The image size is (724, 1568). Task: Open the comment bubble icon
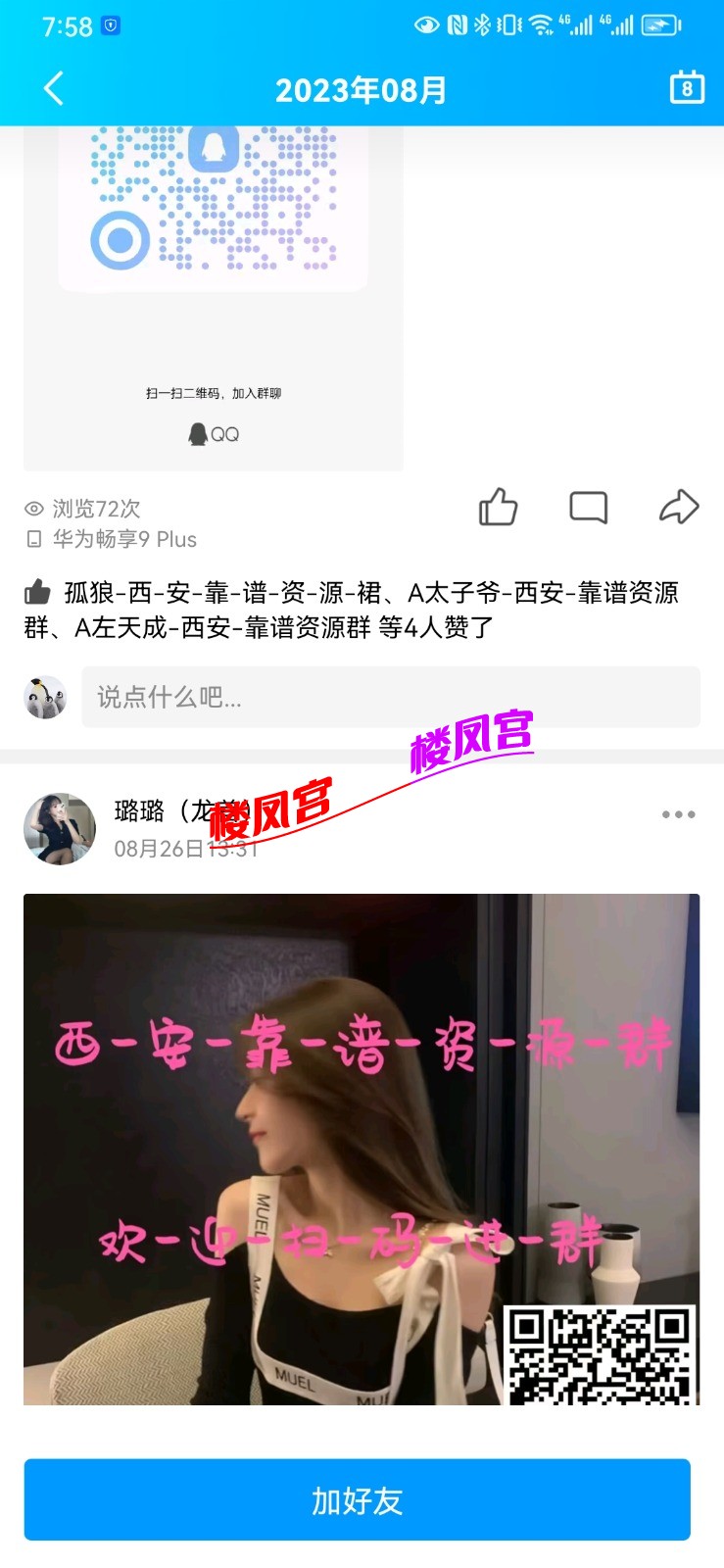click(589, 508)
